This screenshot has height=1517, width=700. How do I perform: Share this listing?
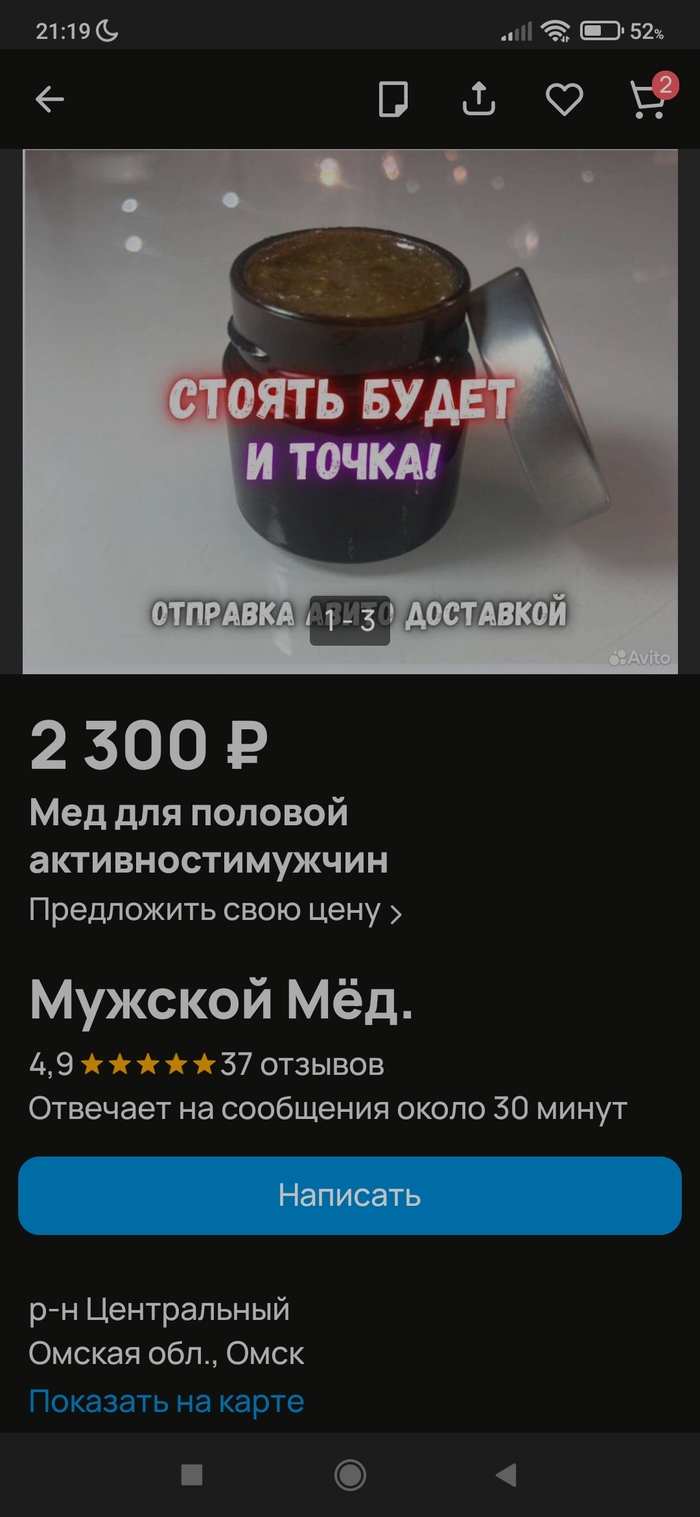pyautogui.click(x=479, y=99)
